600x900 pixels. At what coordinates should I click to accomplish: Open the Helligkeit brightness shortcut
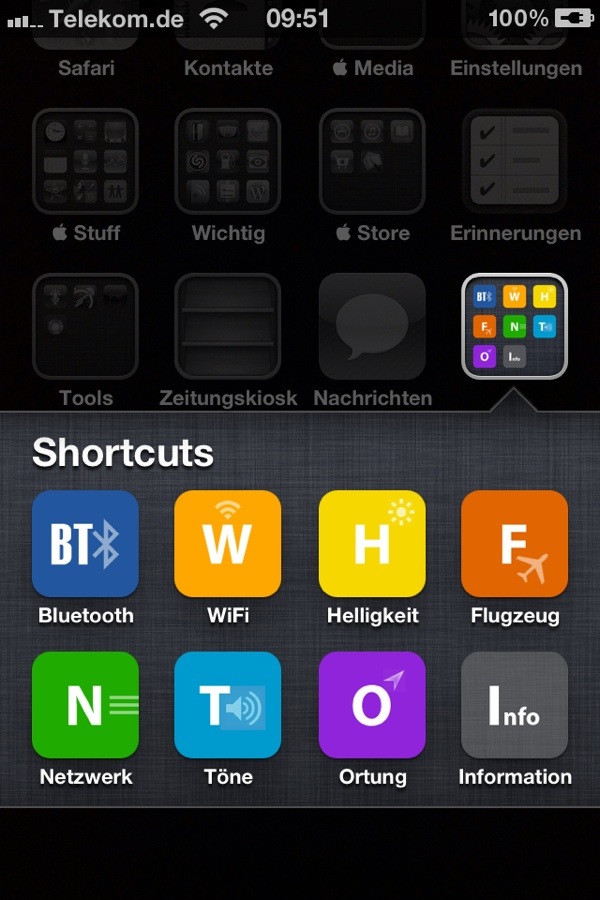coord(372,544)
